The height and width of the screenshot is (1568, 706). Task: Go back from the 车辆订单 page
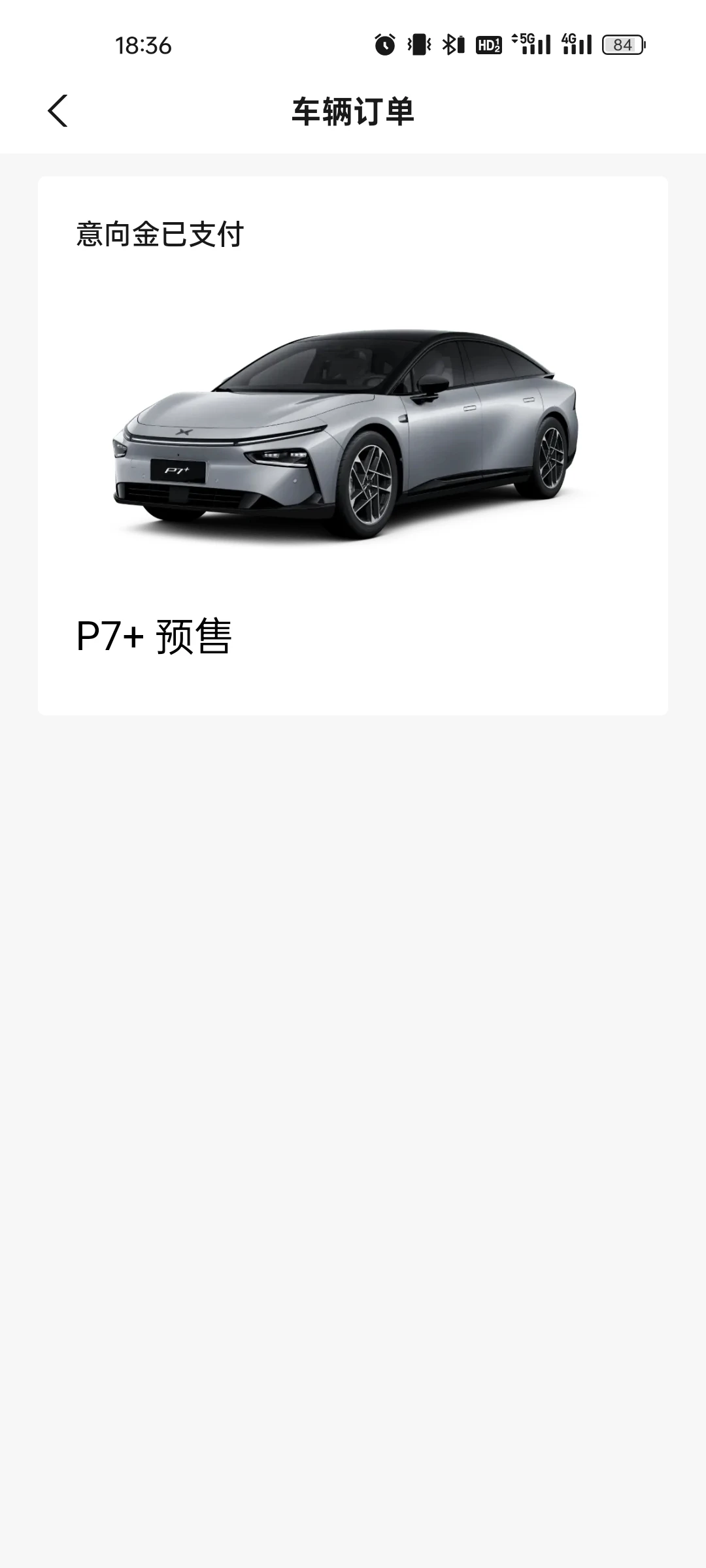point(58,110)
